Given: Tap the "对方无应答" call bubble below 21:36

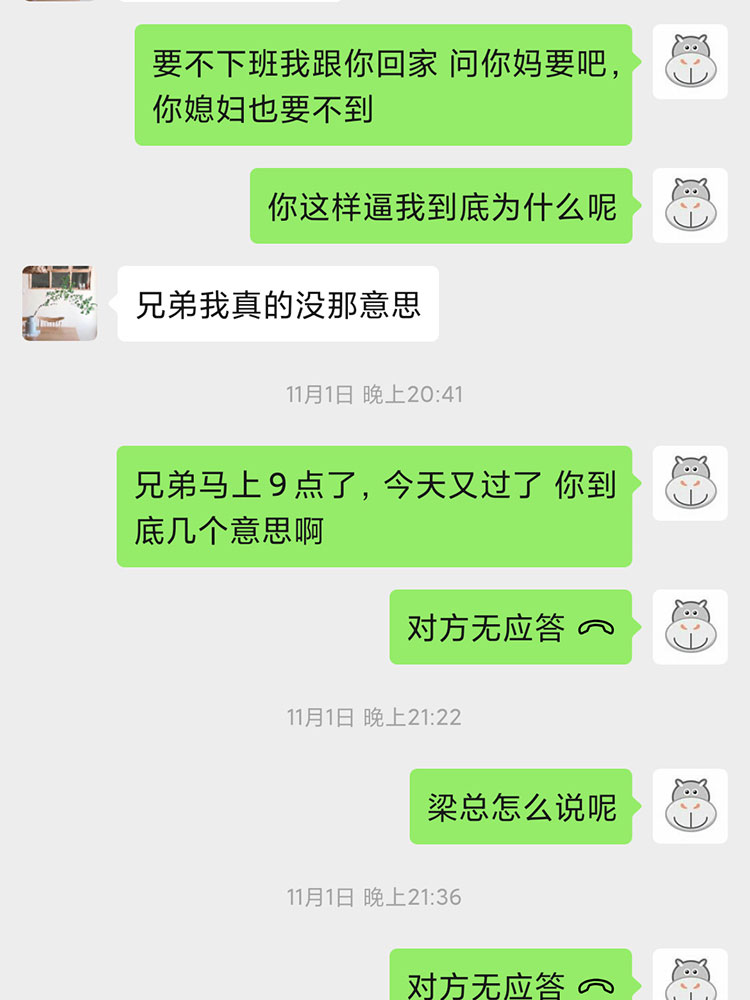Looking at the screenshot, I should click(x=510, y=980).
